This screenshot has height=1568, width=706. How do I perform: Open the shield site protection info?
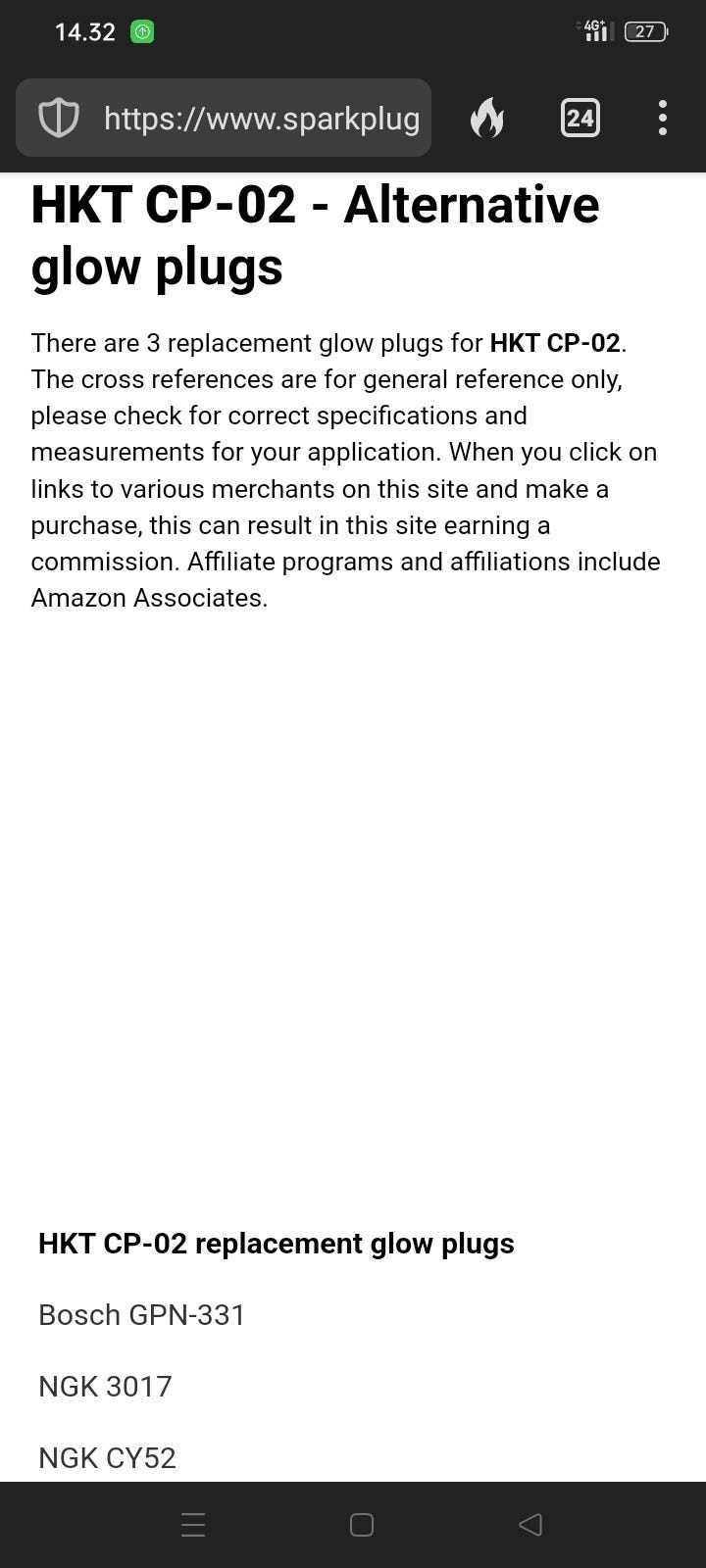tap(58, 119)
